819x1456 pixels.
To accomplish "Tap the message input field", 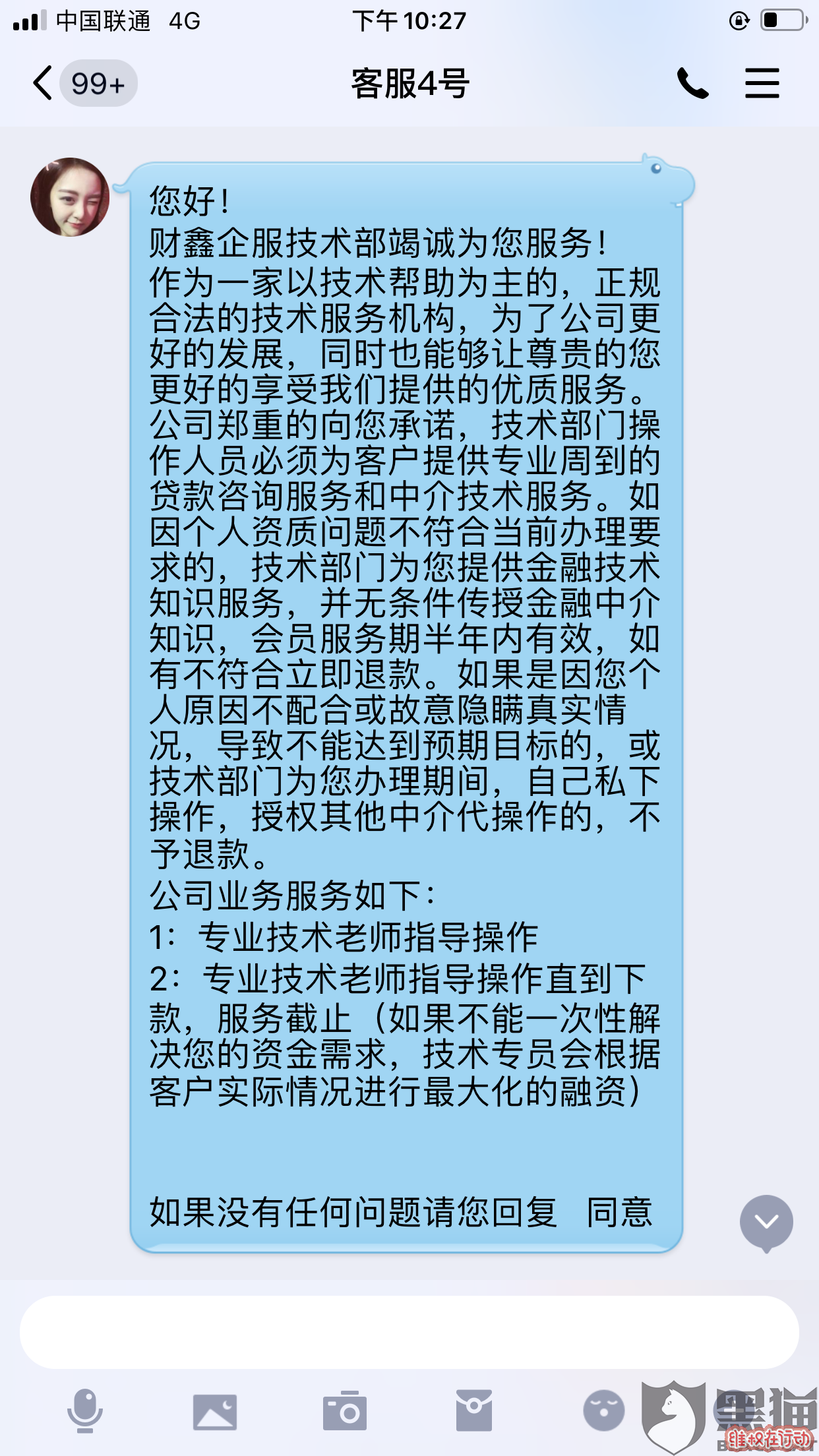I will tap(409, 1332).
